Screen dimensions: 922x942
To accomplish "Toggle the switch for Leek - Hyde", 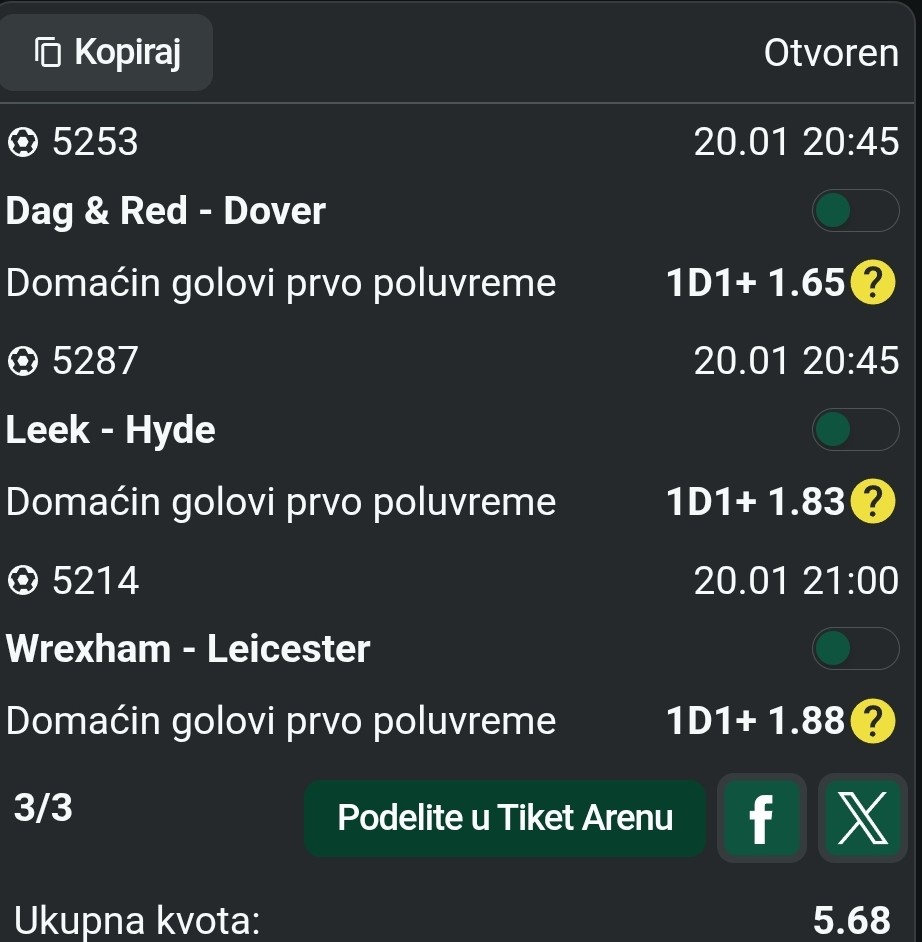I will (855, 430).
